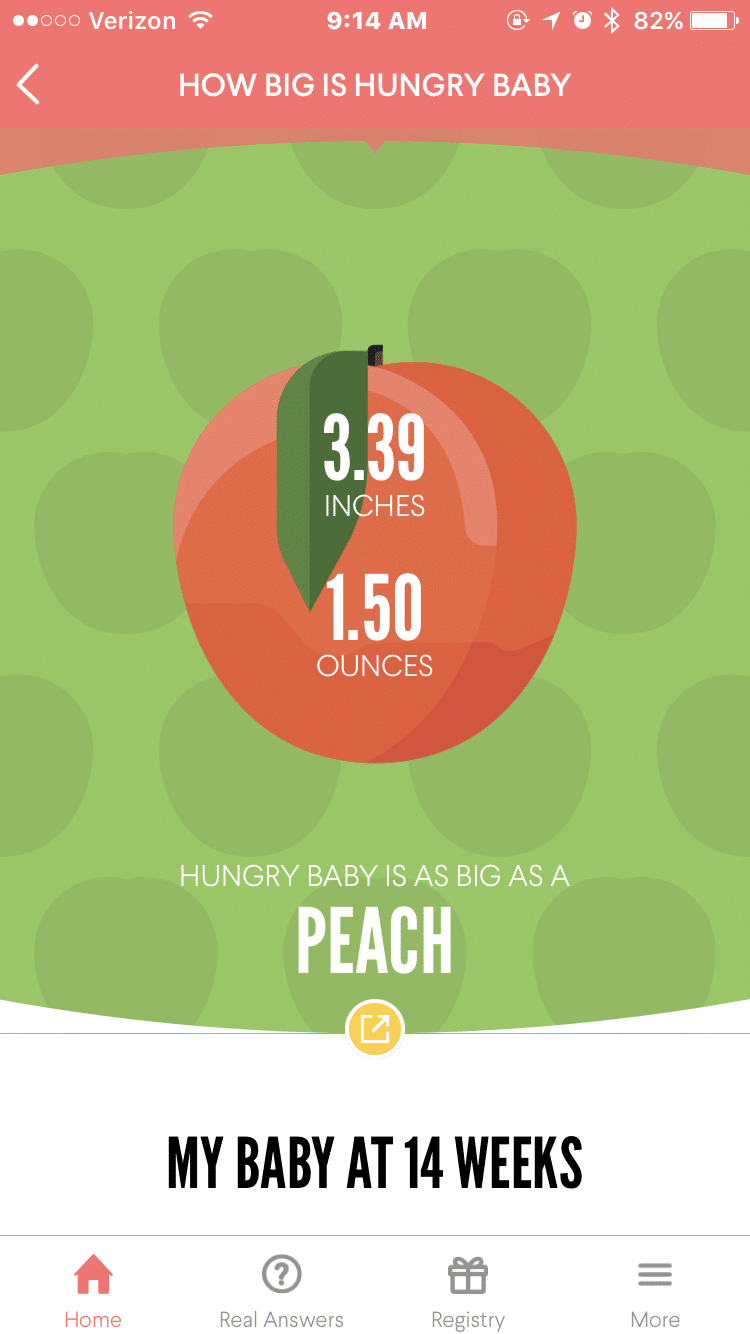This screenshot has width=750, height=1334.
Task: Go back using the header arrow
Action: pos(29,85)
